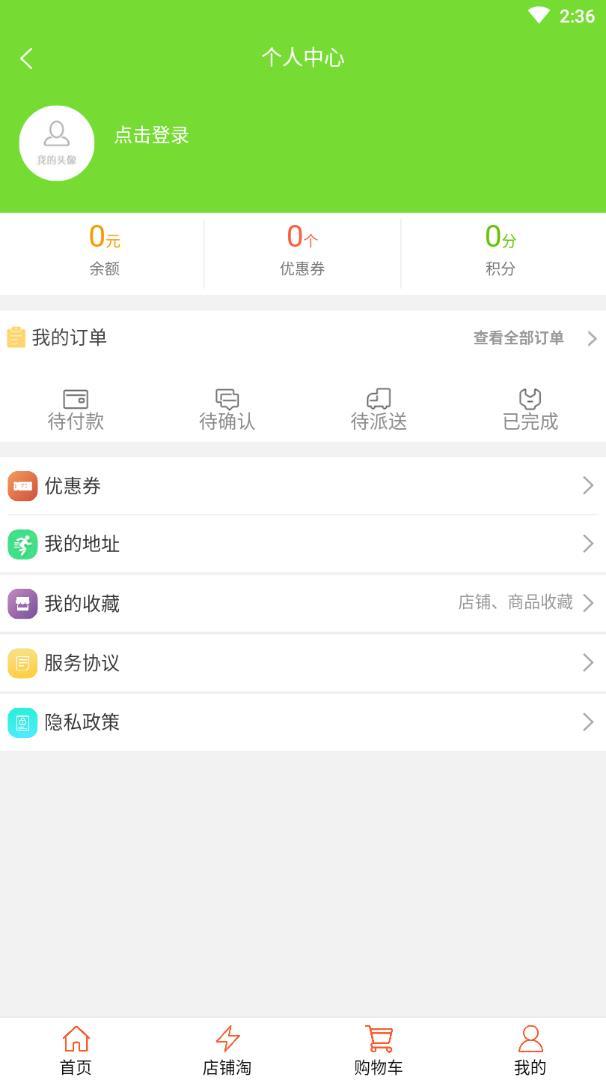Show 待派送 orders
Image resolution: width=606 pixels, height=1080 pixels.
point(379,410)
